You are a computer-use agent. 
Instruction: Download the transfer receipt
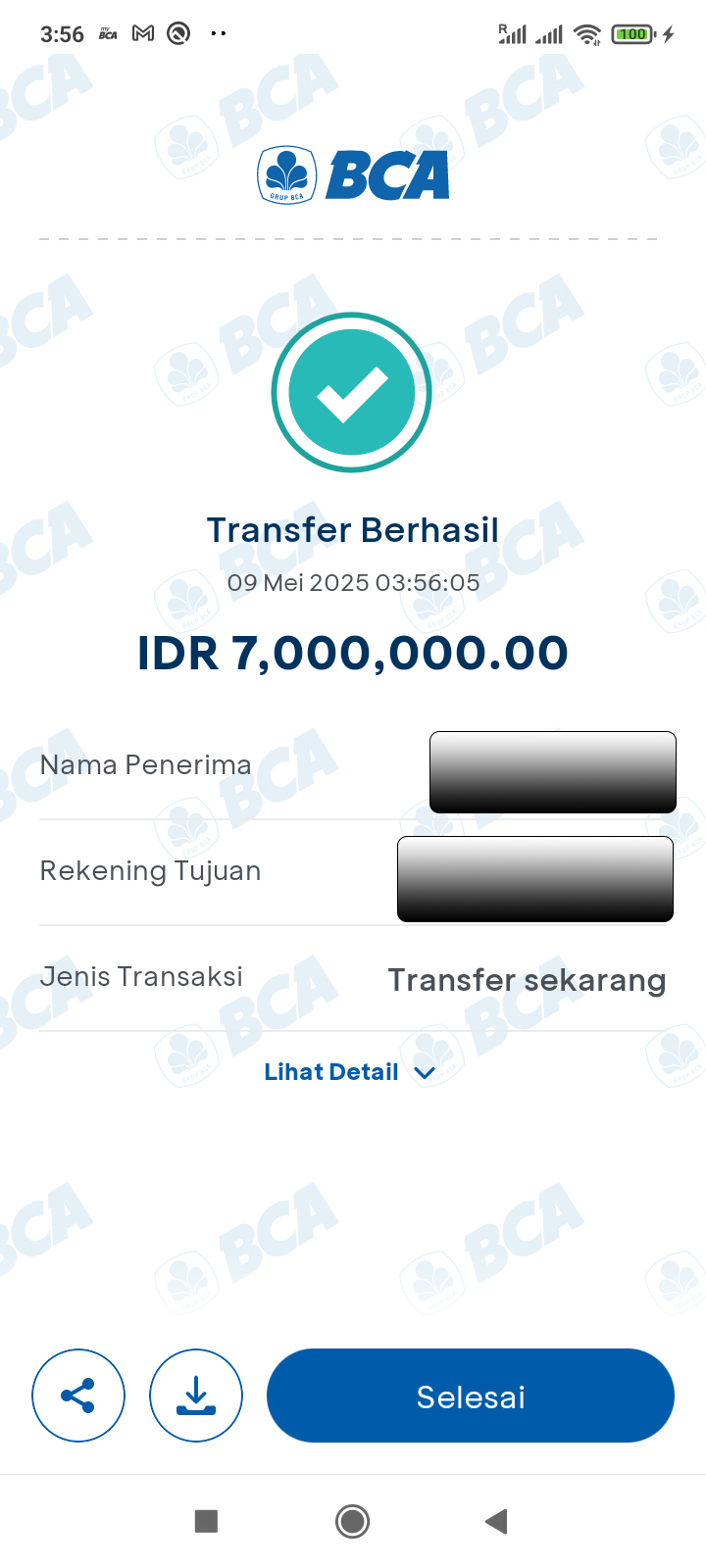[196, 1396]
